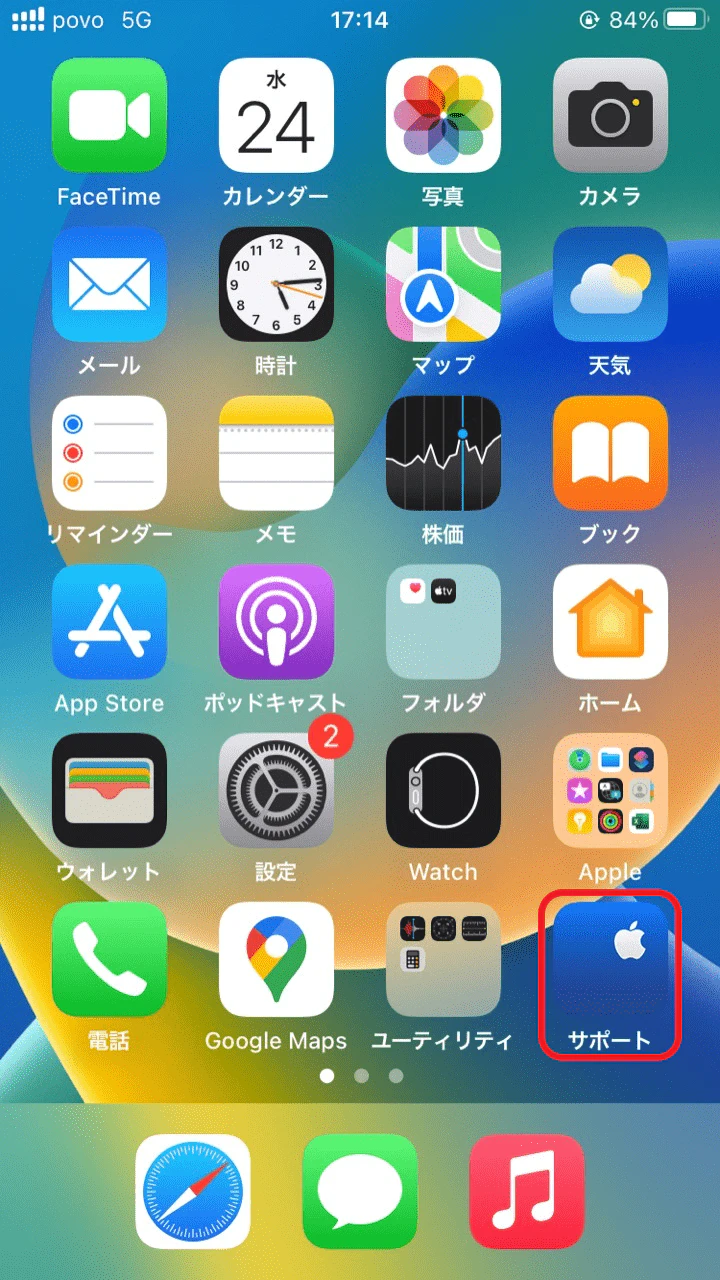This screenshot has height=1280, width=720.
Task: Open the 設定 settings app
Action: point(276,791)
